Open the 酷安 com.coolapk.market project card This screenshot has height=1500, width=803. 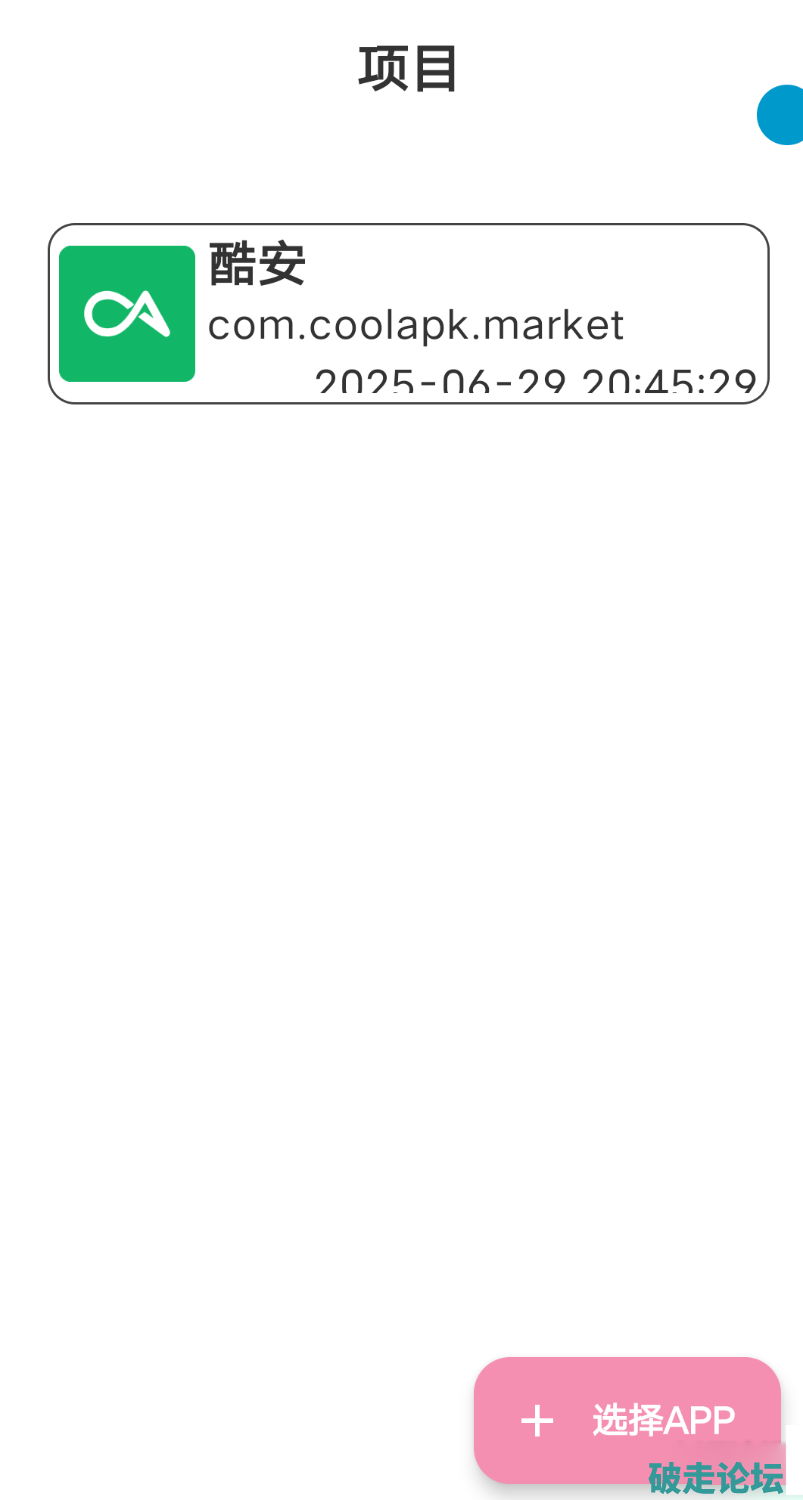tap(408, 313)
